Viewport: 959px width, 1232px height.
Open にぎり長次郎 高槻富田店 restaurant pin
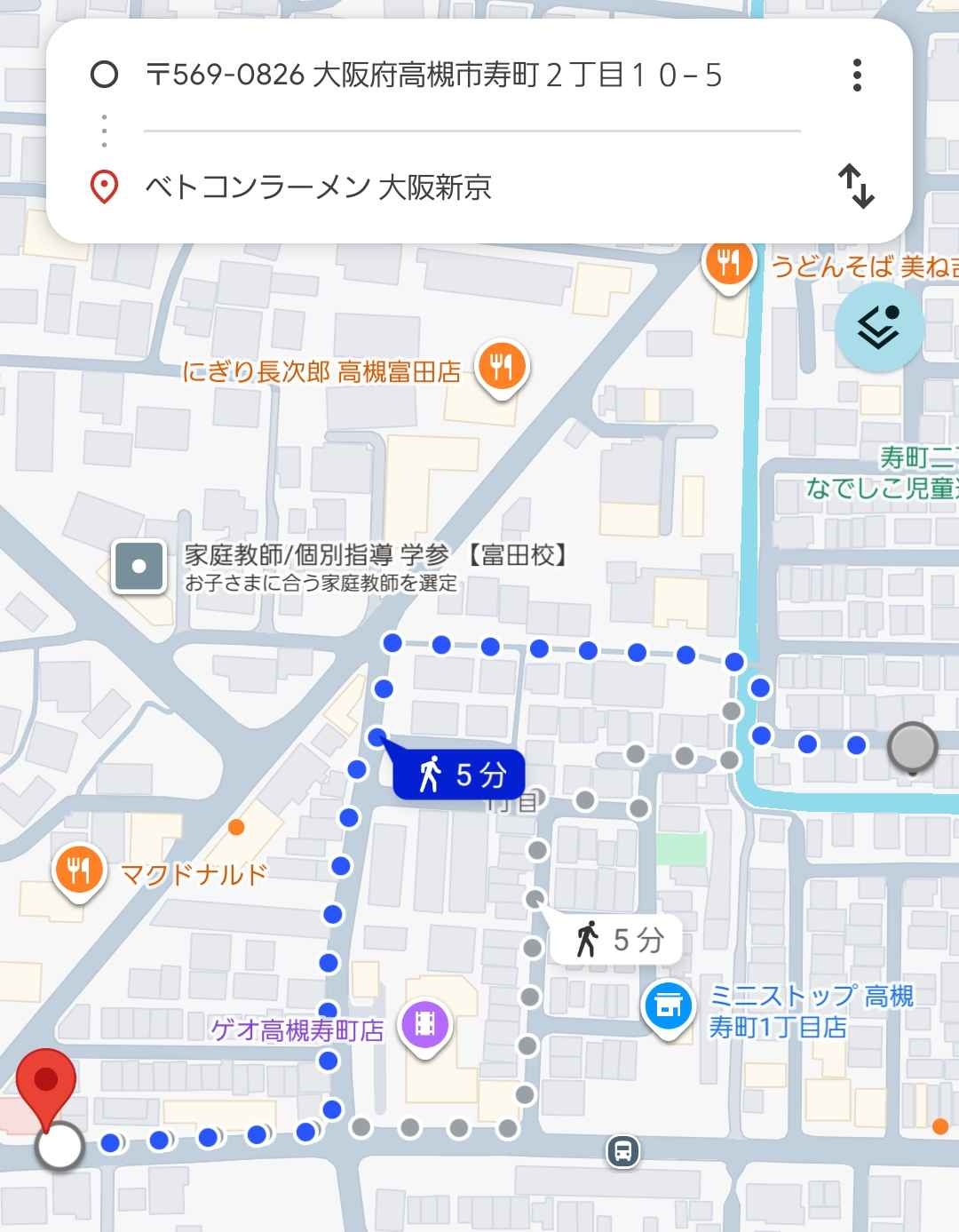click(502, 368)
